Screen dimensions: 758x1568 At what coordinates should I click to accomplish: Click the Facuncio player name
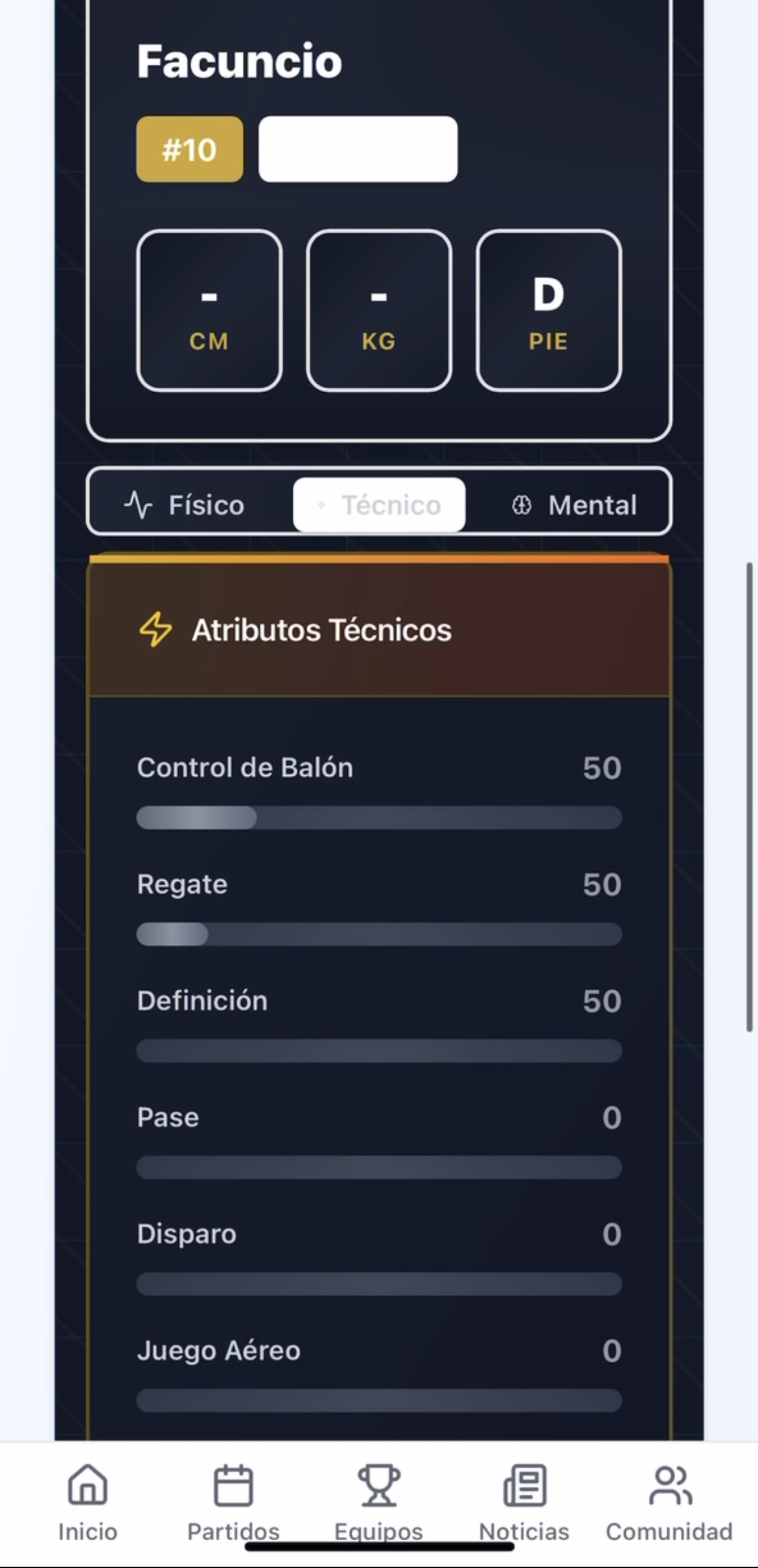pyautogui.click(x=239, y=62)
